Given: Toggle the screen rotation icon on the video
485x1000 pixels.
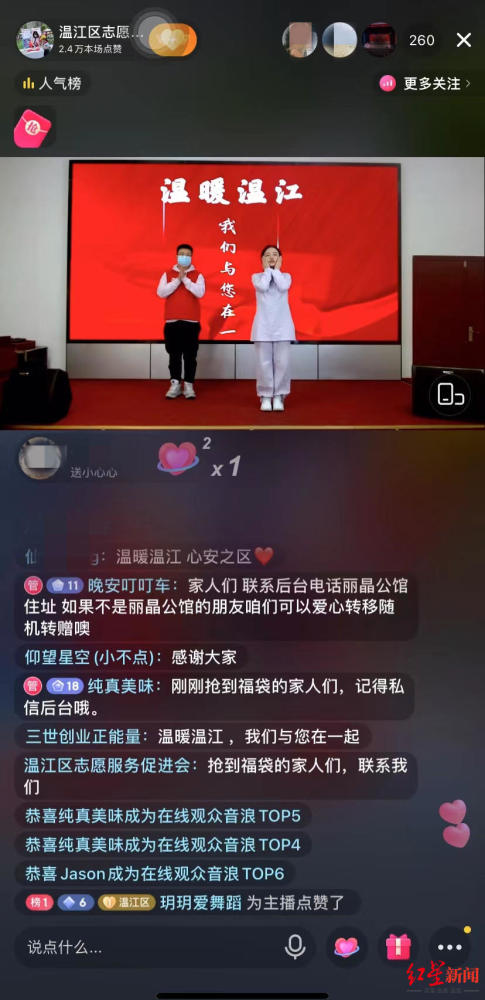Looking at the screenshot, I should [x=450, y=395].
